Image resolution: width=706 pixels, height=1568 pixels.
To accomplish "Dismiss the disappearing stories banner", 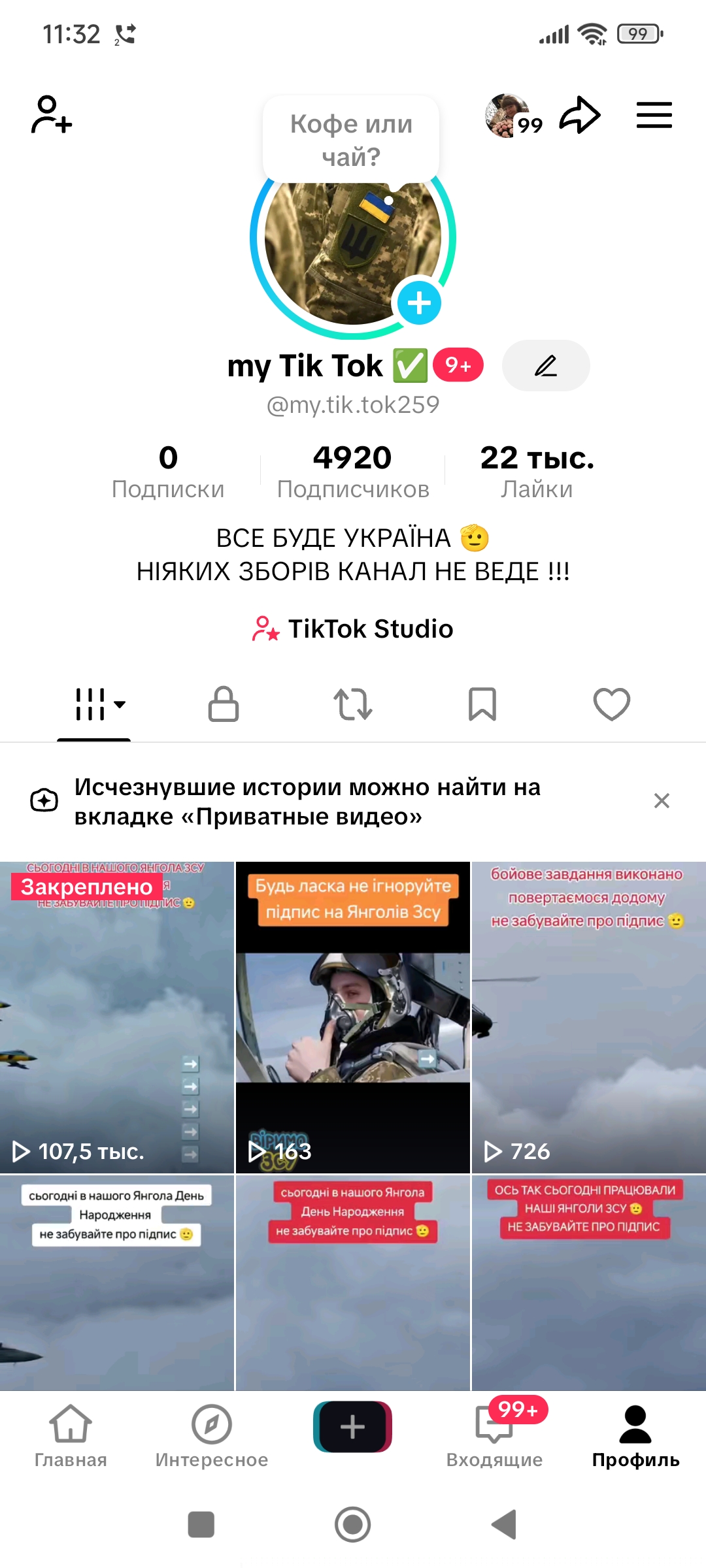I will coord(661,800).
